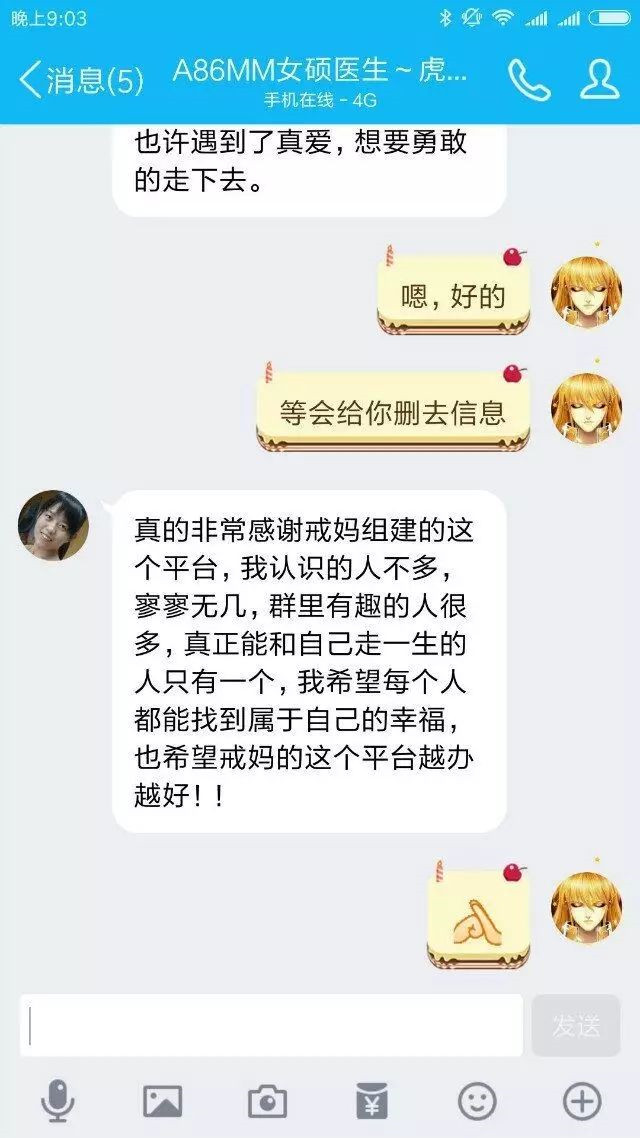
Task: Open the picture gallery to attach an image
Action: 162,1102
